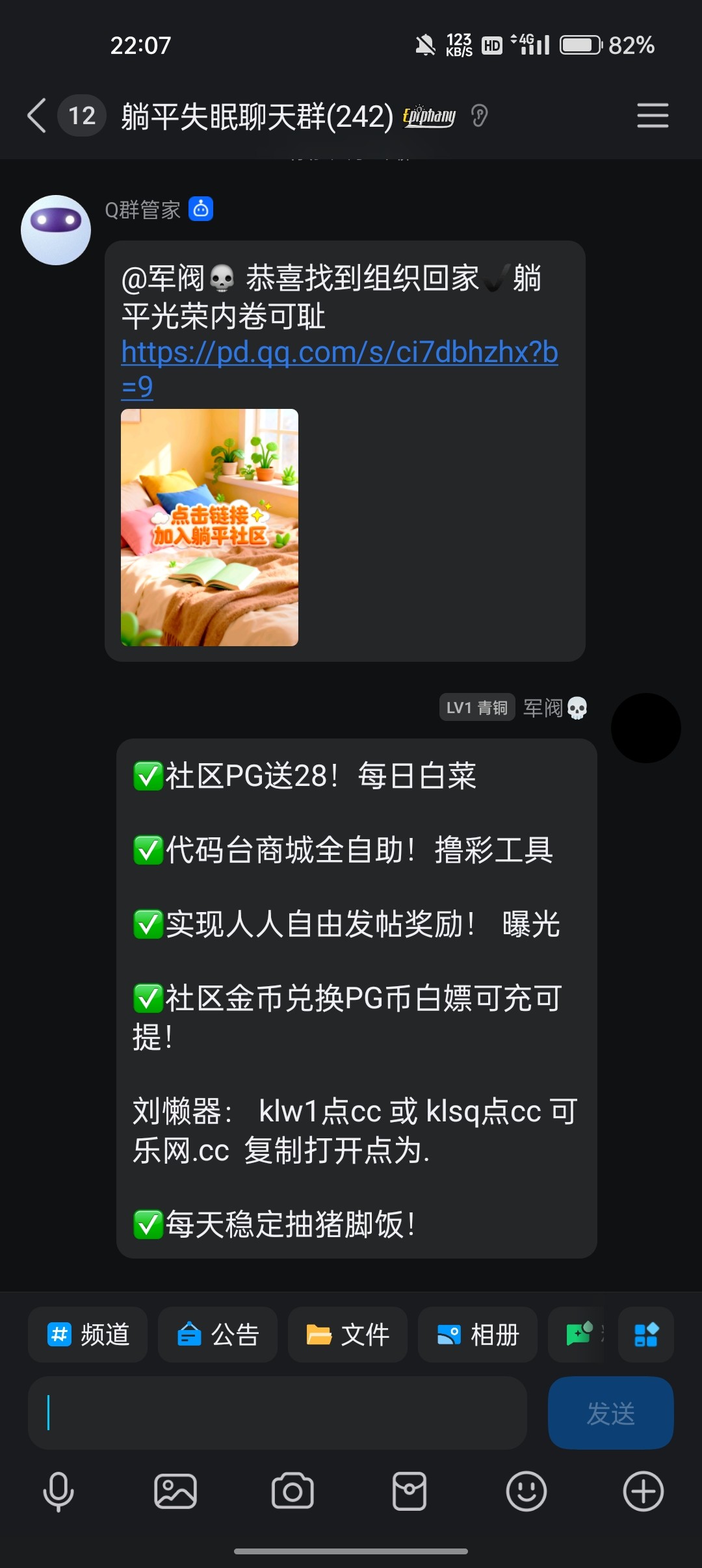Go back to the message list

tap(37, 116)
